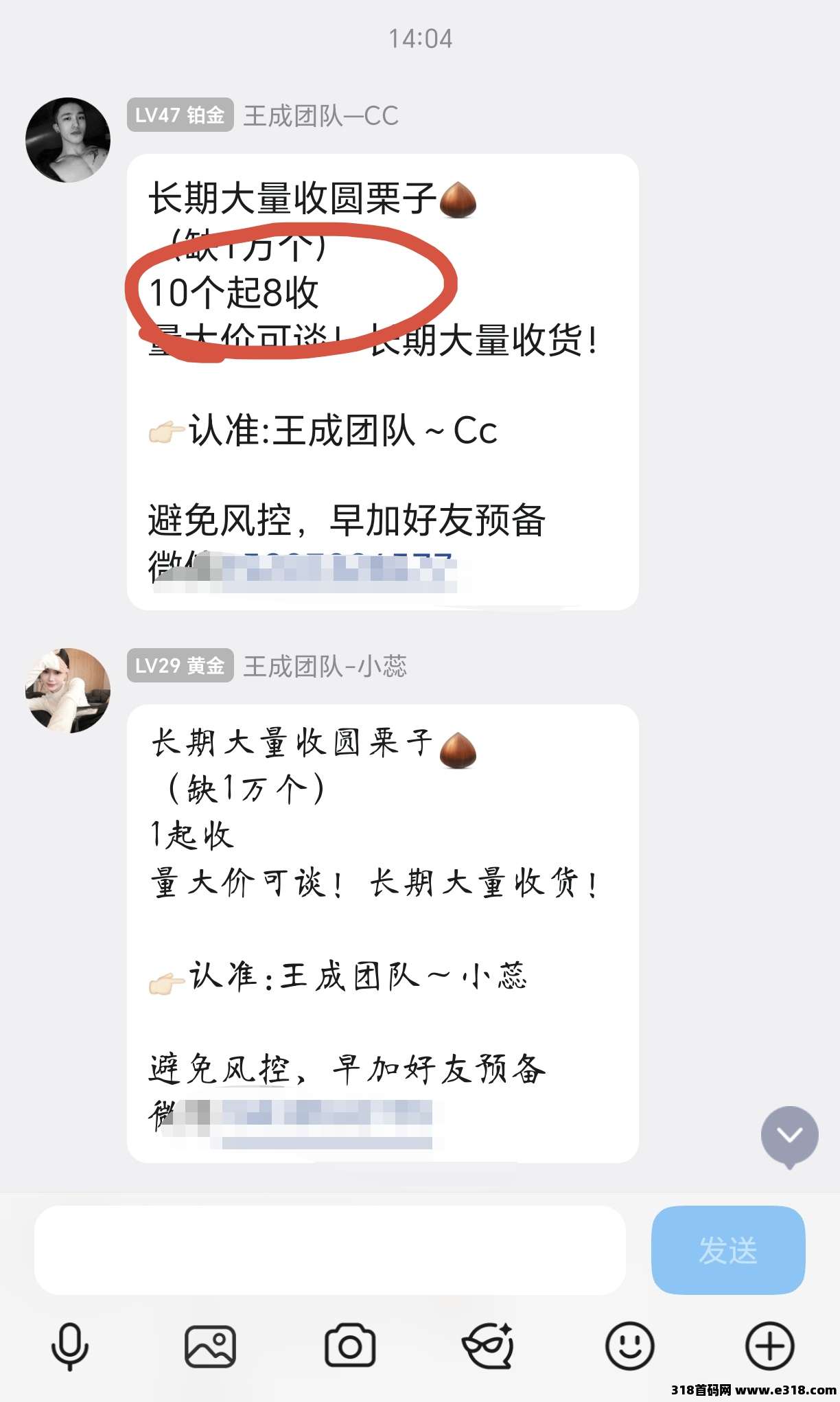Viewport: 840px width, 1402px height.
Task: Open the emoji smiley panel
Action: pyautogui.click(x=629, y=1346)
